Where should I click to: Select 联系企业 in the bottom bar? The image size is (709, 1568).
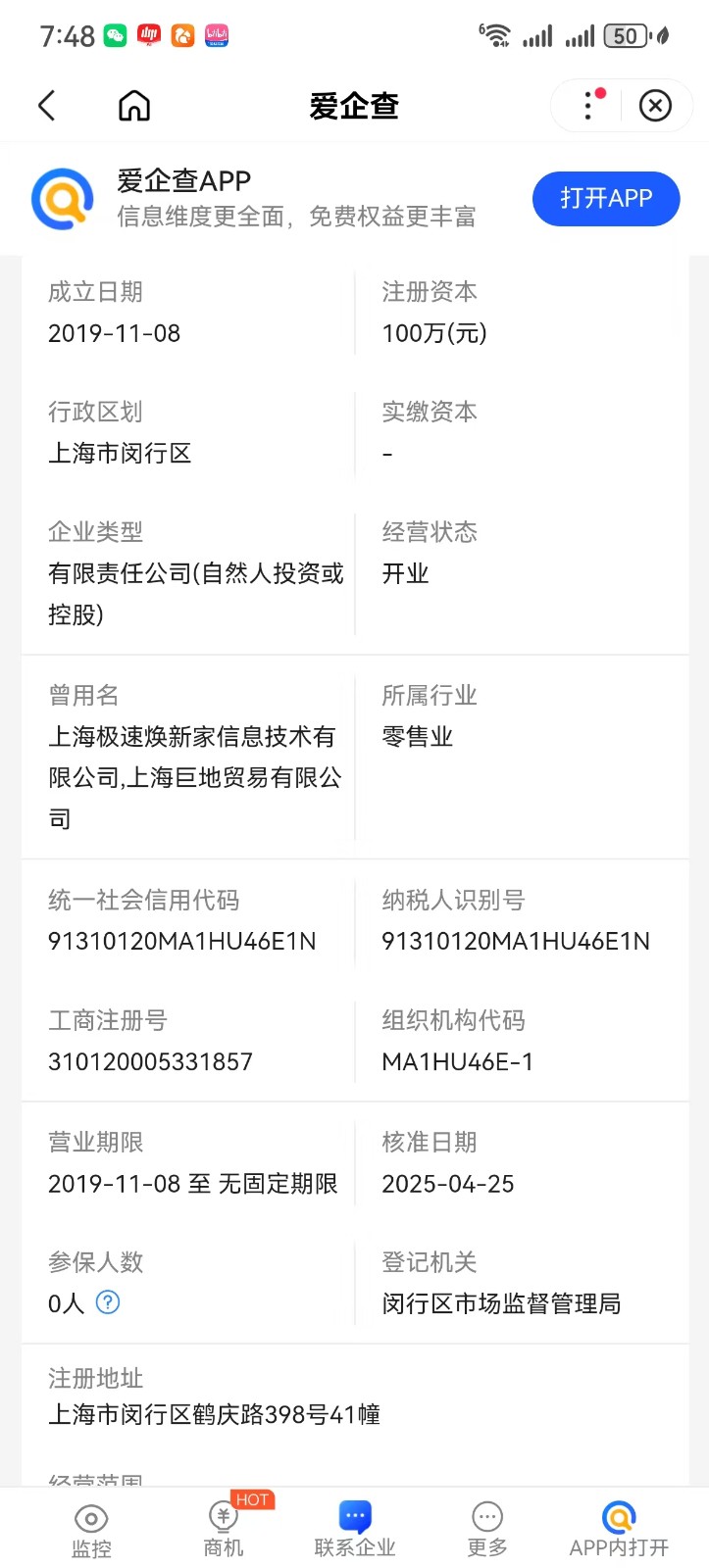click(x=355, y=1530)
